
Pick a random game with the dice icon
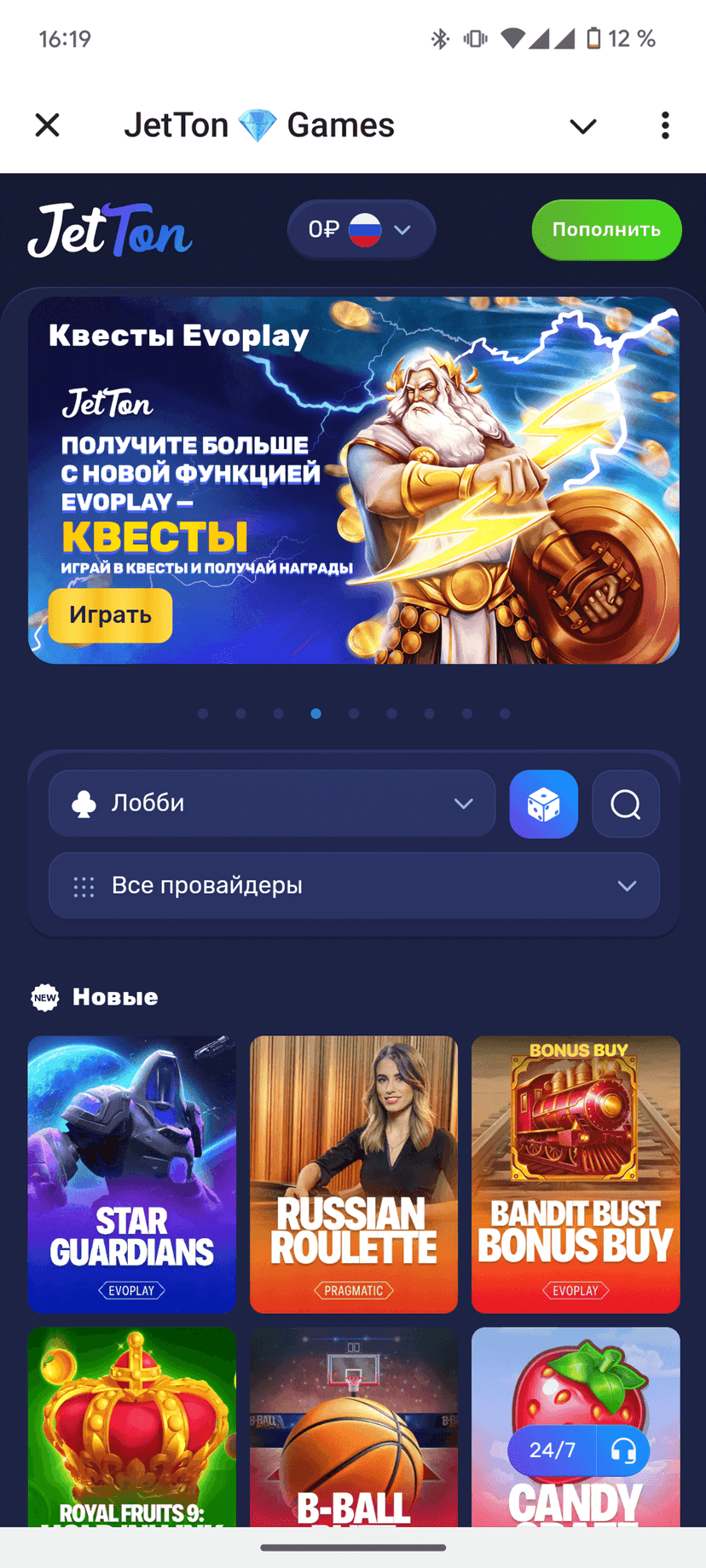[x=544, y=804]
